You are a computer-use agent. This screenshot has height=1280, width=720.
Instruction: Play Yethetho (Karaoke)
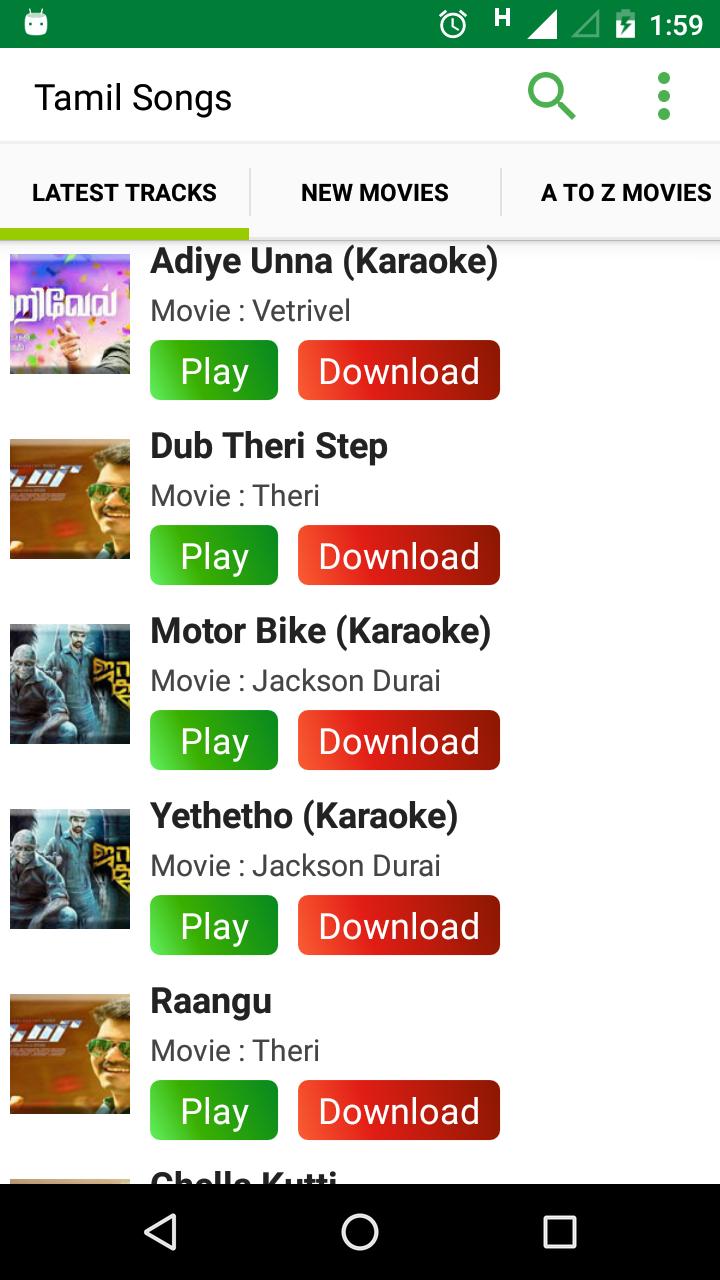coord(214,925)
